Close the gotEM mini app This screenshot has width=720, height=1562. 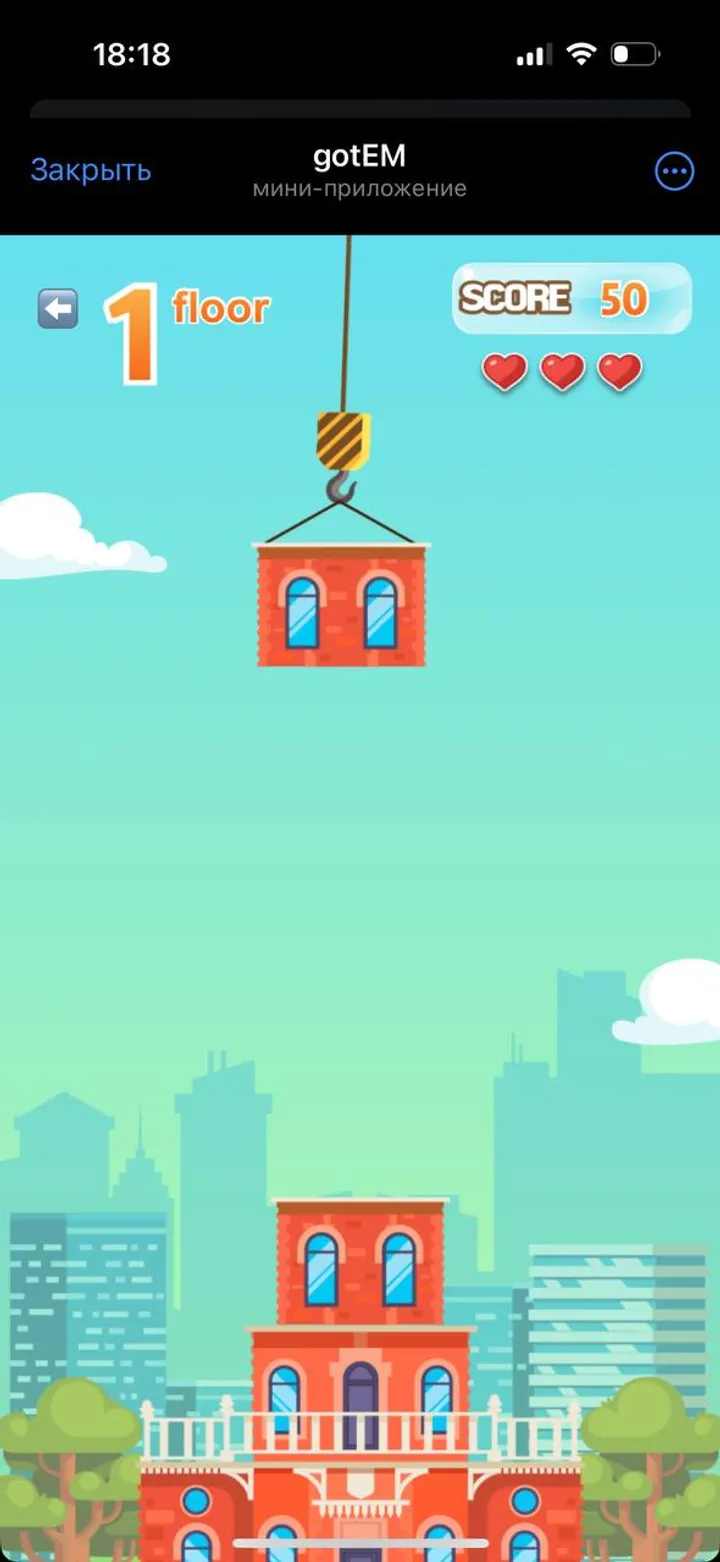coord(91,170)
